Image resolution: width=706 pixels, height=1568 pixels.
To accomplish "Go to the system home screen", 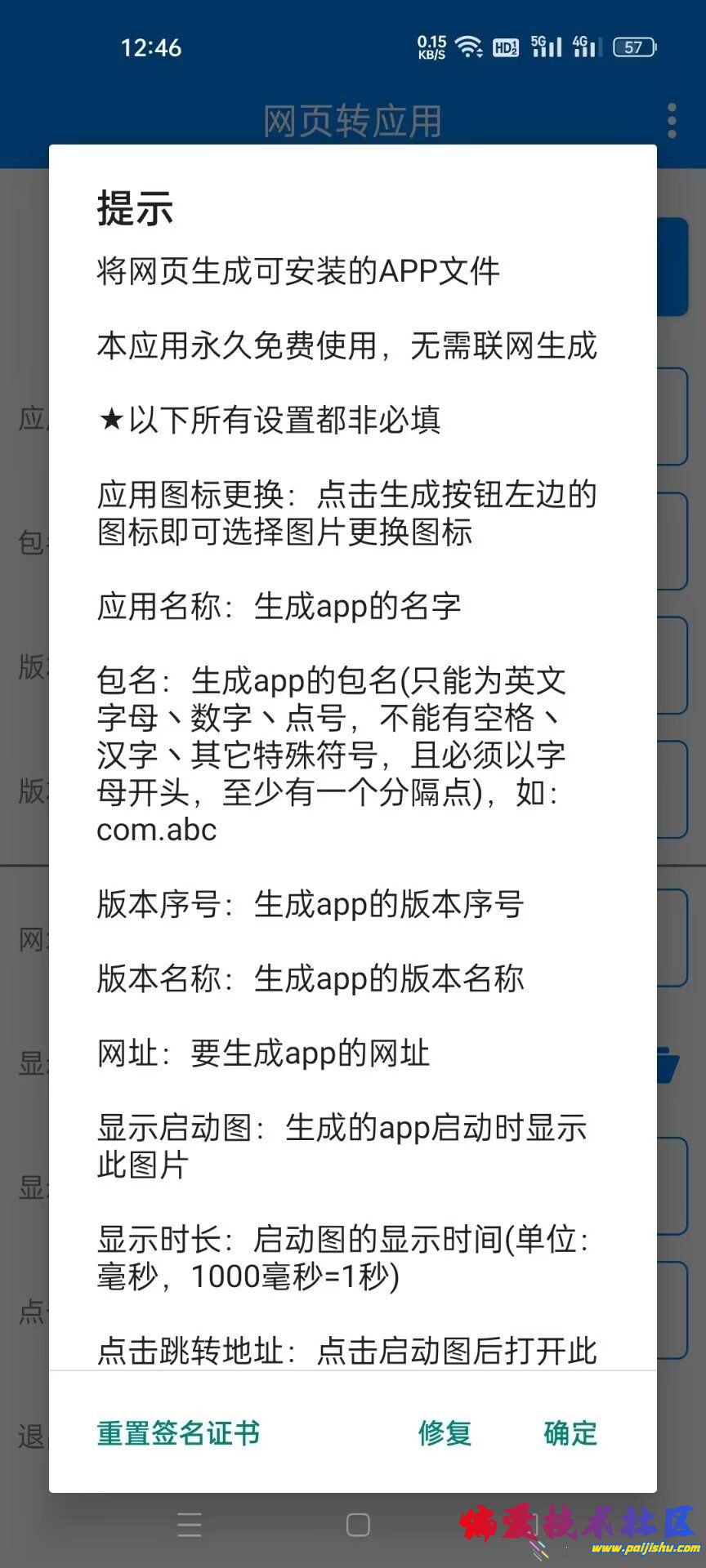I will (358, 1524).
